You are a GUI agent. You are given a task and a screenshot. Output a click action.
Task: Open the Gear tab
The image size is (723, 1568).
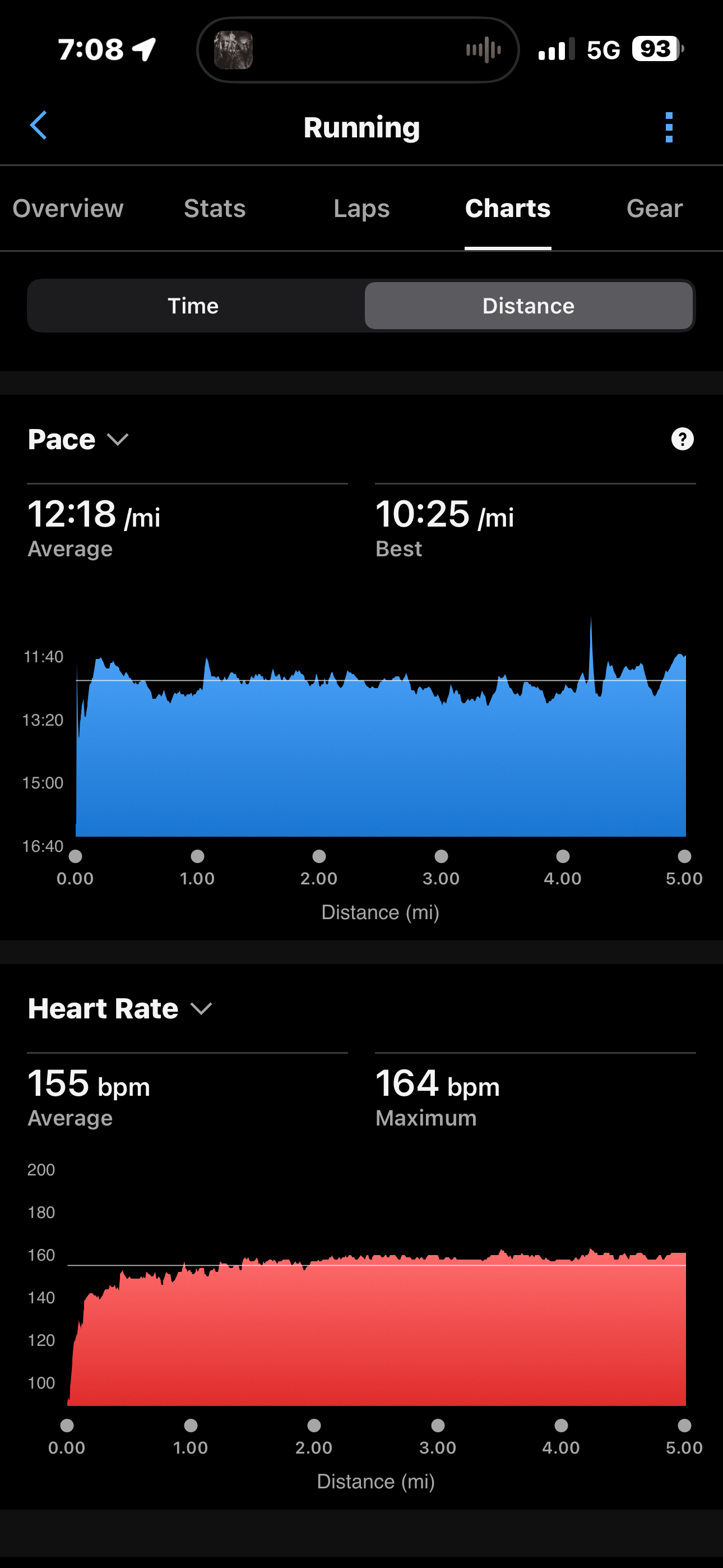(x=654, y=208)
